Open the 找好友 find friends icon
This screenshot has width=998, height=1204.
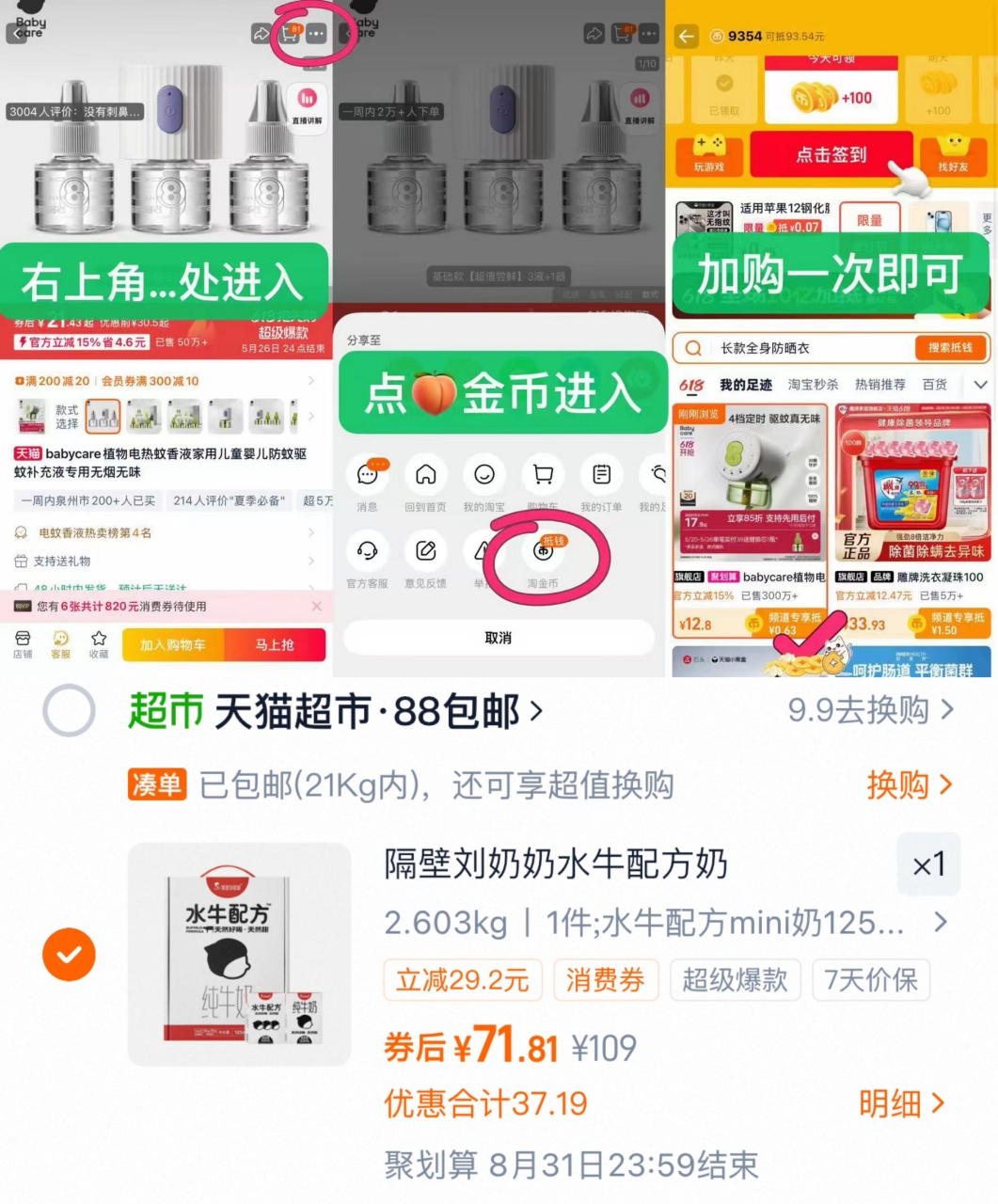click(x=955, y=155)
